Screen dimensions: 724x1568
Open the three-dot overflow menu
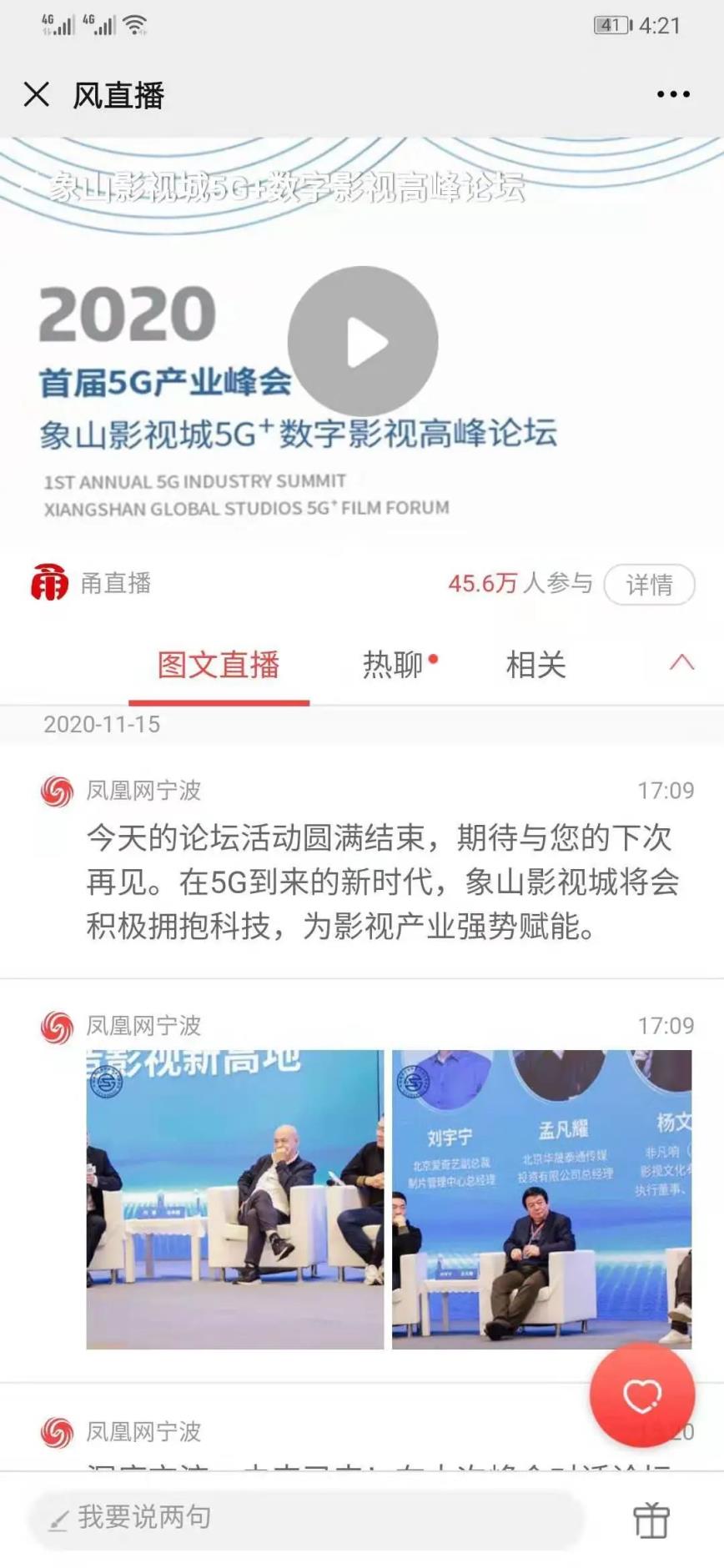672,94
